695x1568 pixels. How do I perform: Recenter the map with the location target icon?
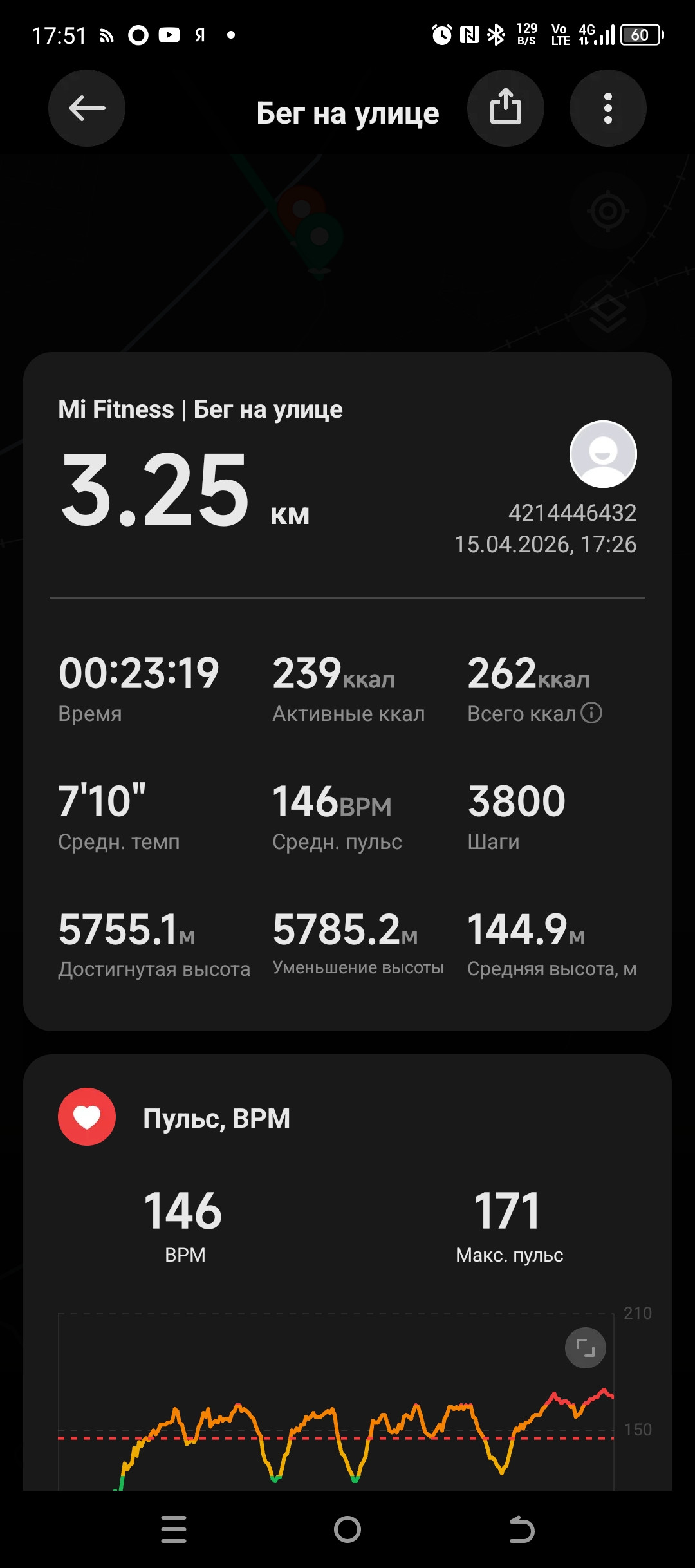tap(607, 211)
